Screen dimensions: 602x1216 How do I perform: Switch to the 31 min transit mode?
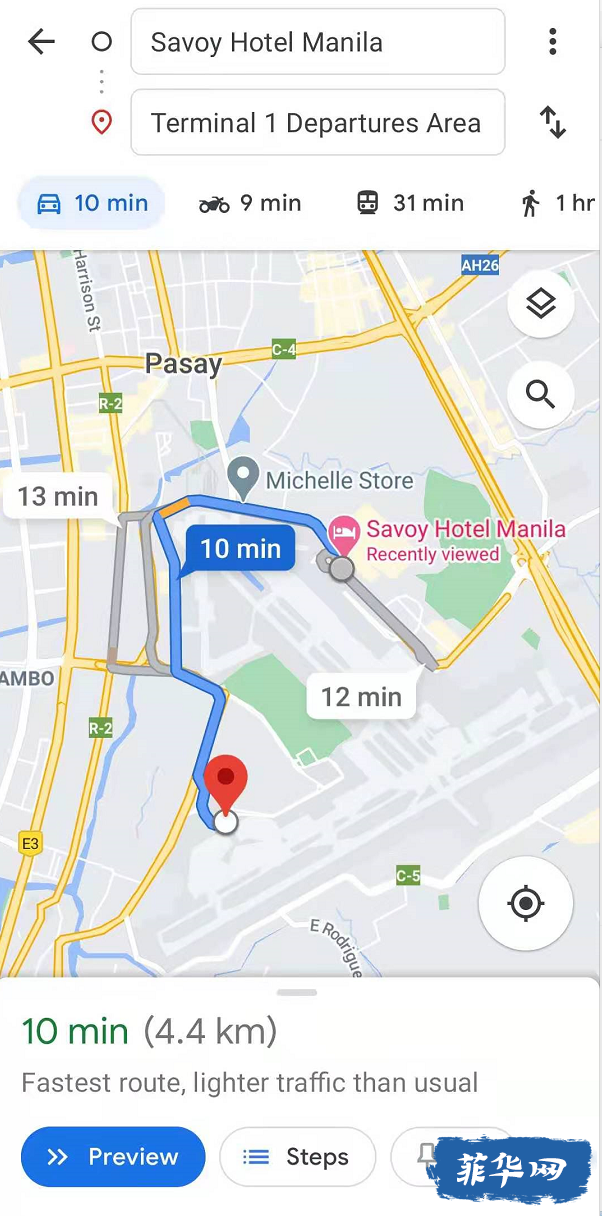pos(410,203)
